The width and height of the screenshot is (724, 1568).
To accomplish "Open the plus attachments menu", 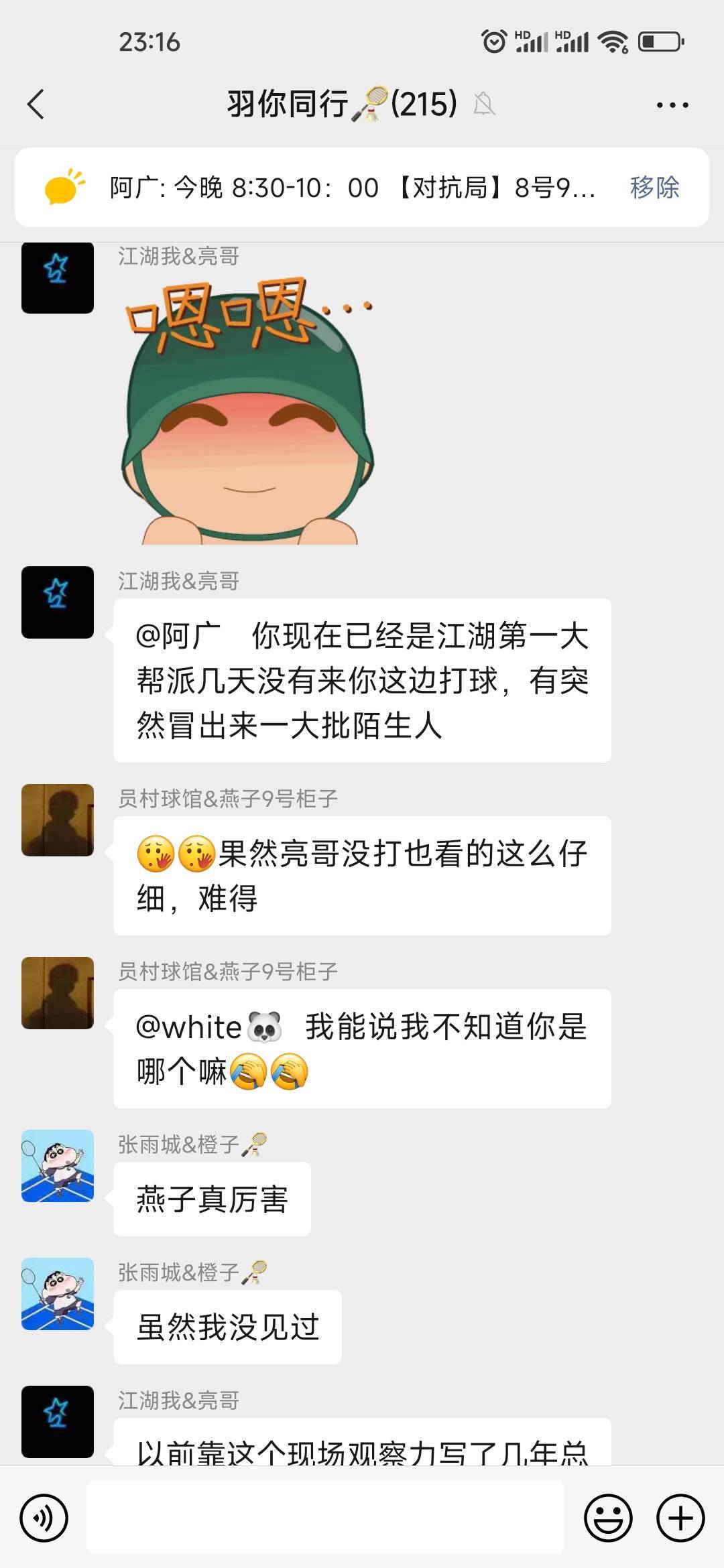I will tap(680, 1517).
